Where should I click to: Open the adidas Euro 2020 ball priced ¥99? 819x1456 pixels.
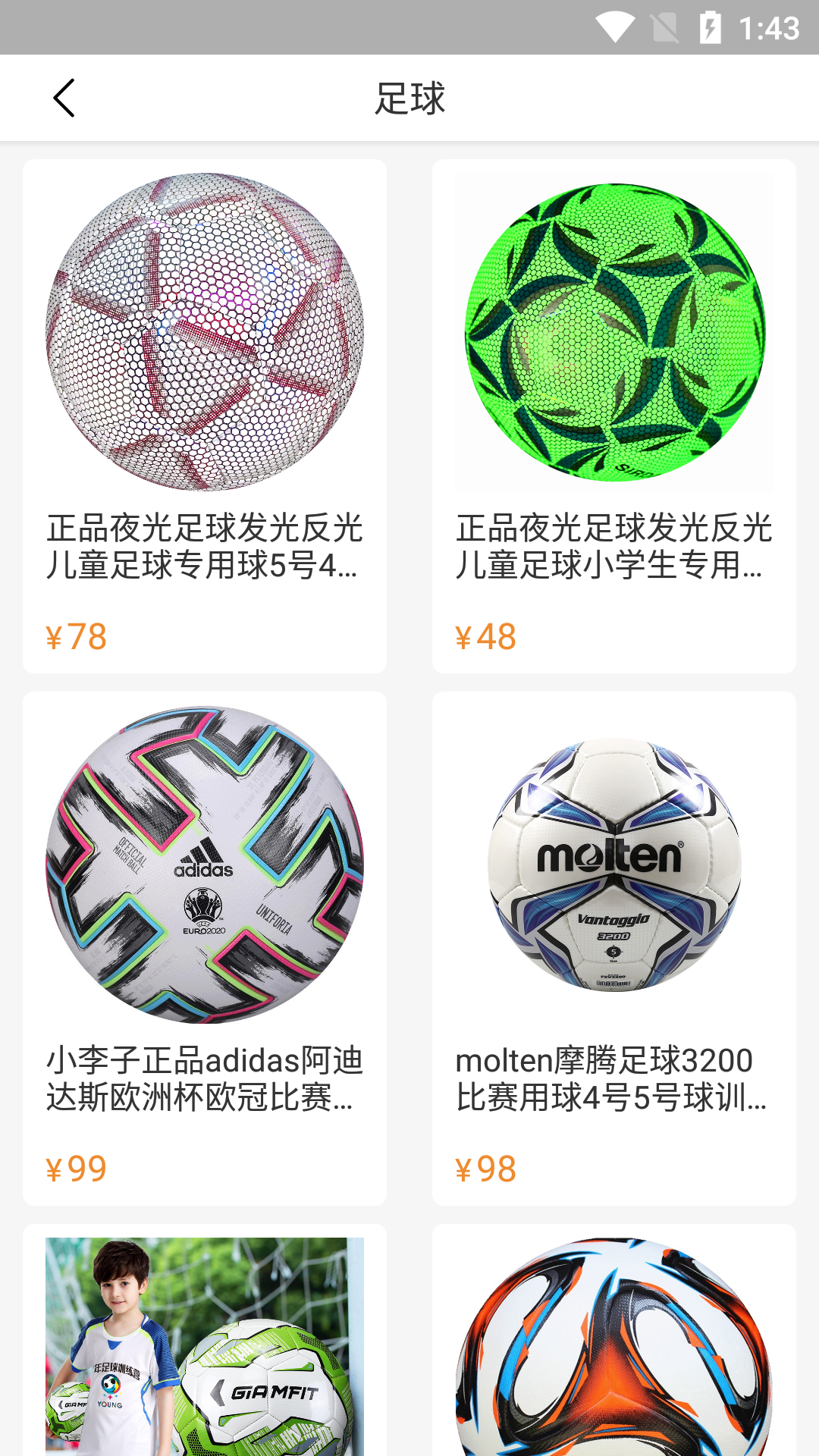tap(205, 948)
